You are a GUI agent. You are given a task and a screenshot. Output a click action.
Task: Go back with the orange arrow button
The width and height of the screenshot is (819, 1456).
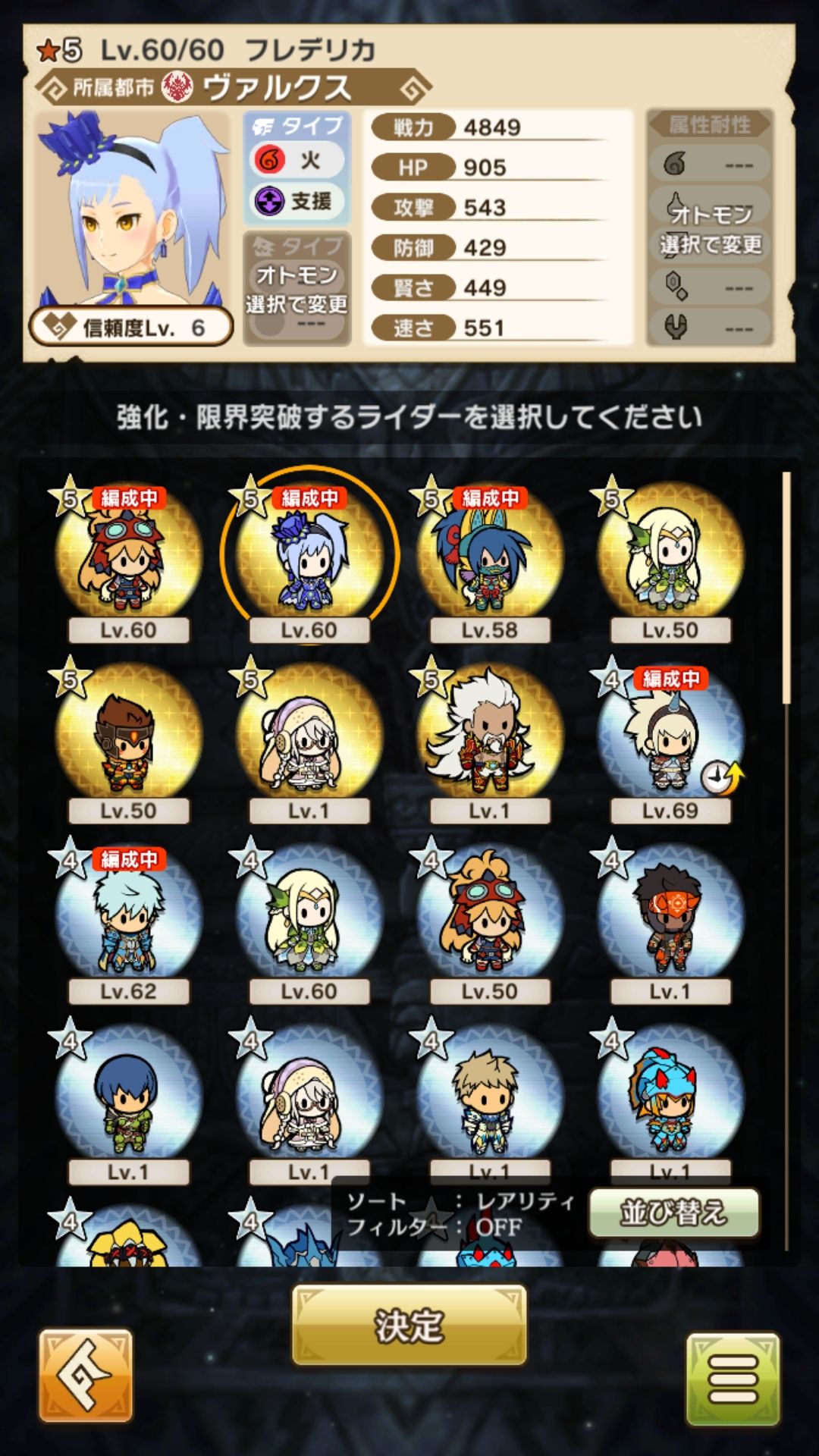(86, 1375)
